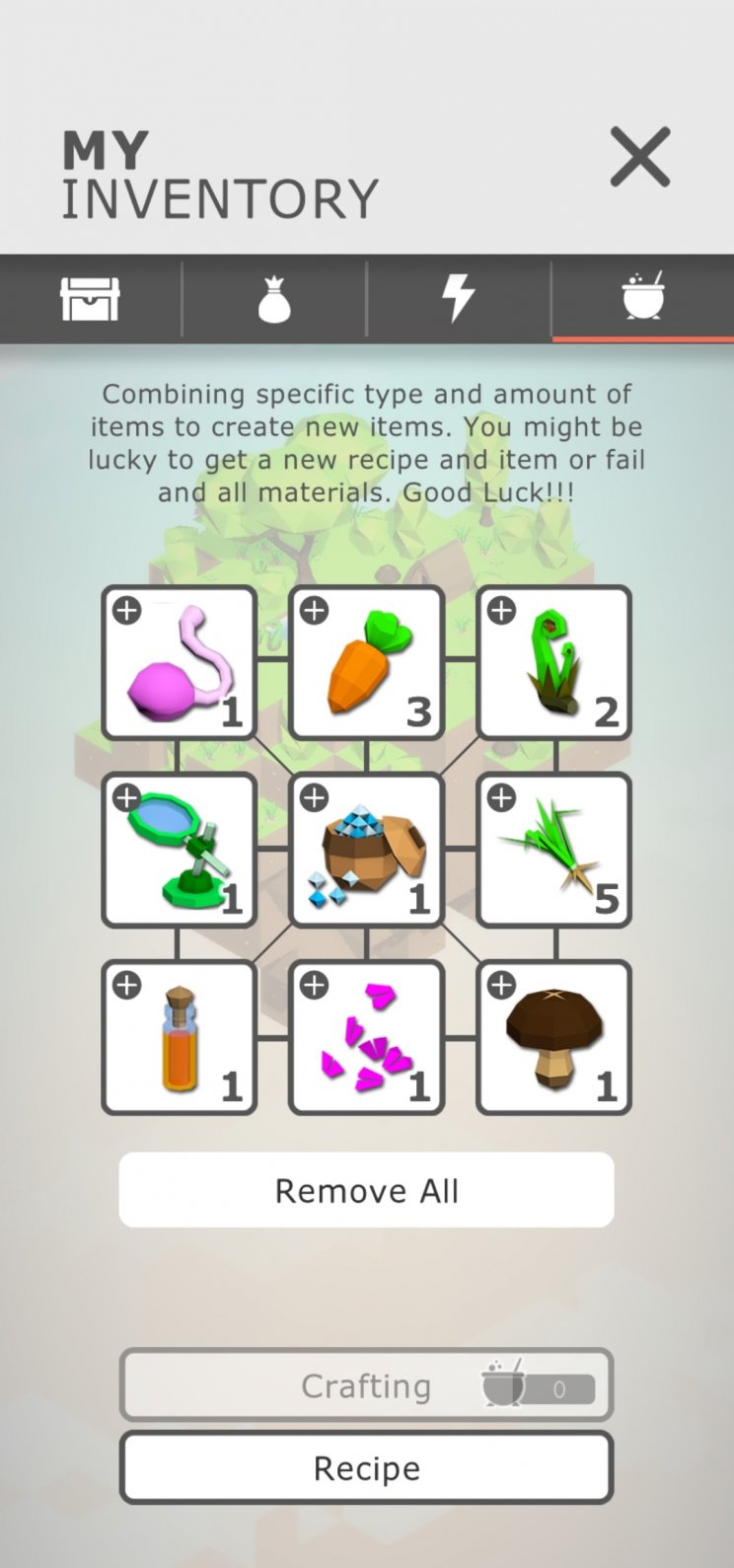Screen dimensions: 734x1568
Task: Select the pink gem shards slot
Action: tap(366, 1037)
